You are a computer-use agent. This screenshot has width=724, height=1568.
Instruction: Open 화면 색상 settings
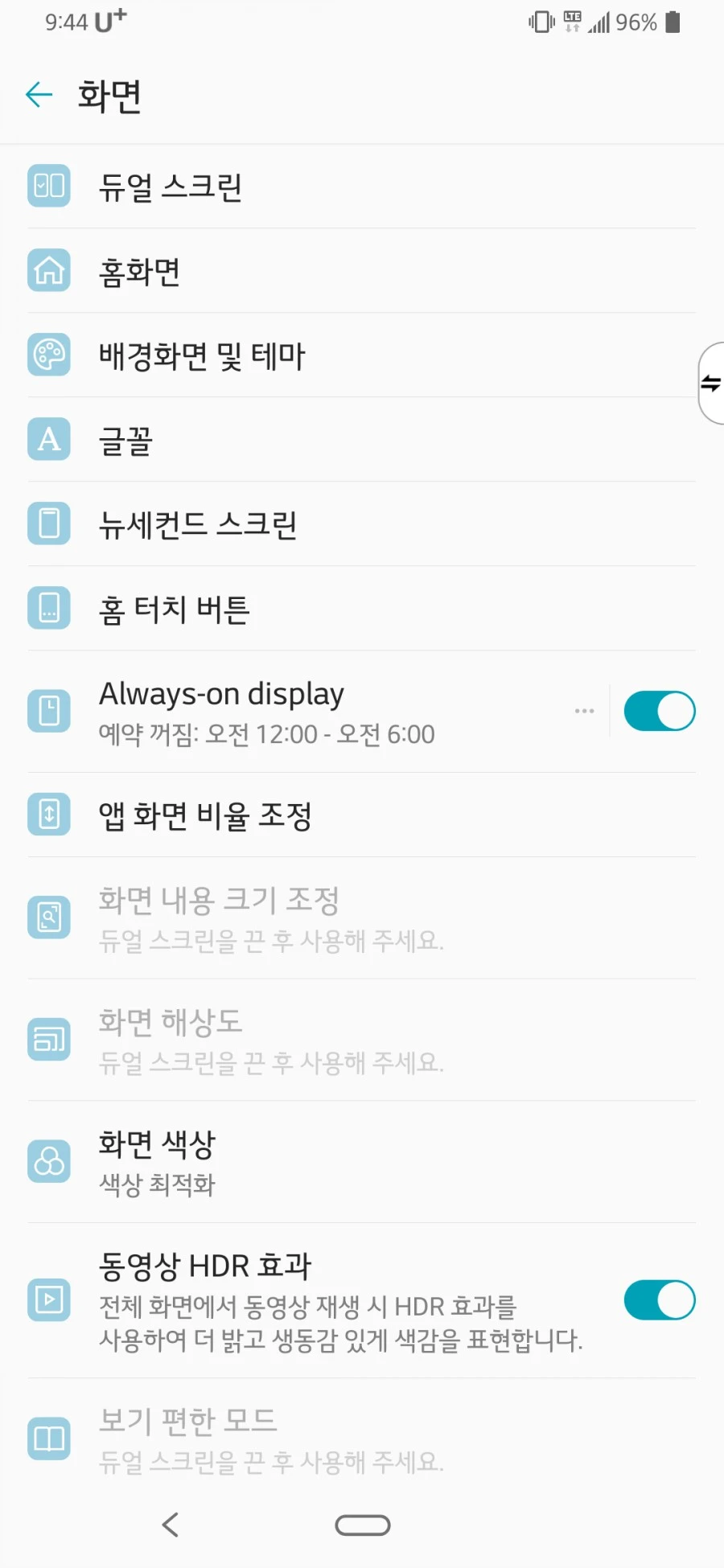(362, 1162)
